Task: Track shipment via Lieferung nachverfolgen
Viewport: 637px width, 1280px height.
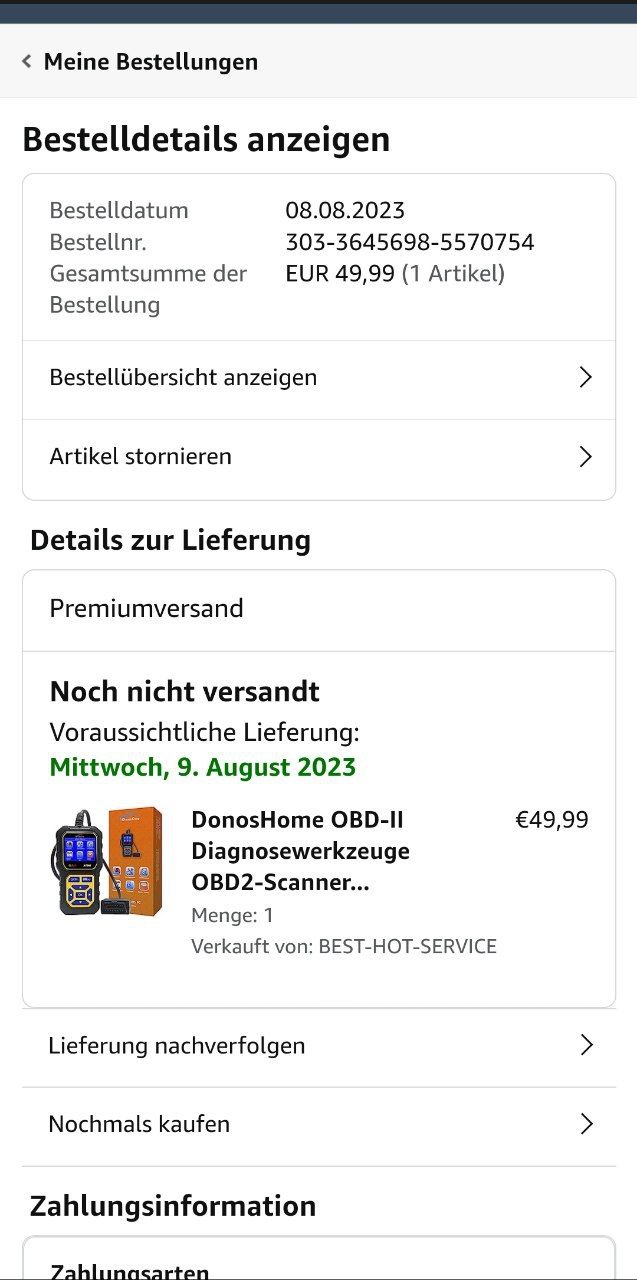Action: coord(318,1046)
